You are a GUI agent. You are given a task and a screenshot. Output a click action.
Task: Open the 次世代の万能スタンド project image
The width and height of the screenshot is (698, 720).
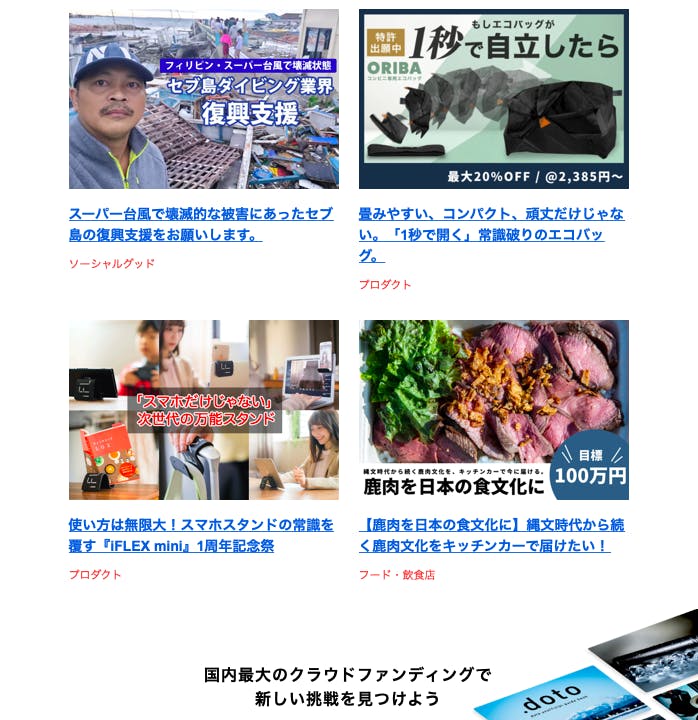pyautogui.click(x=203, y=410)
